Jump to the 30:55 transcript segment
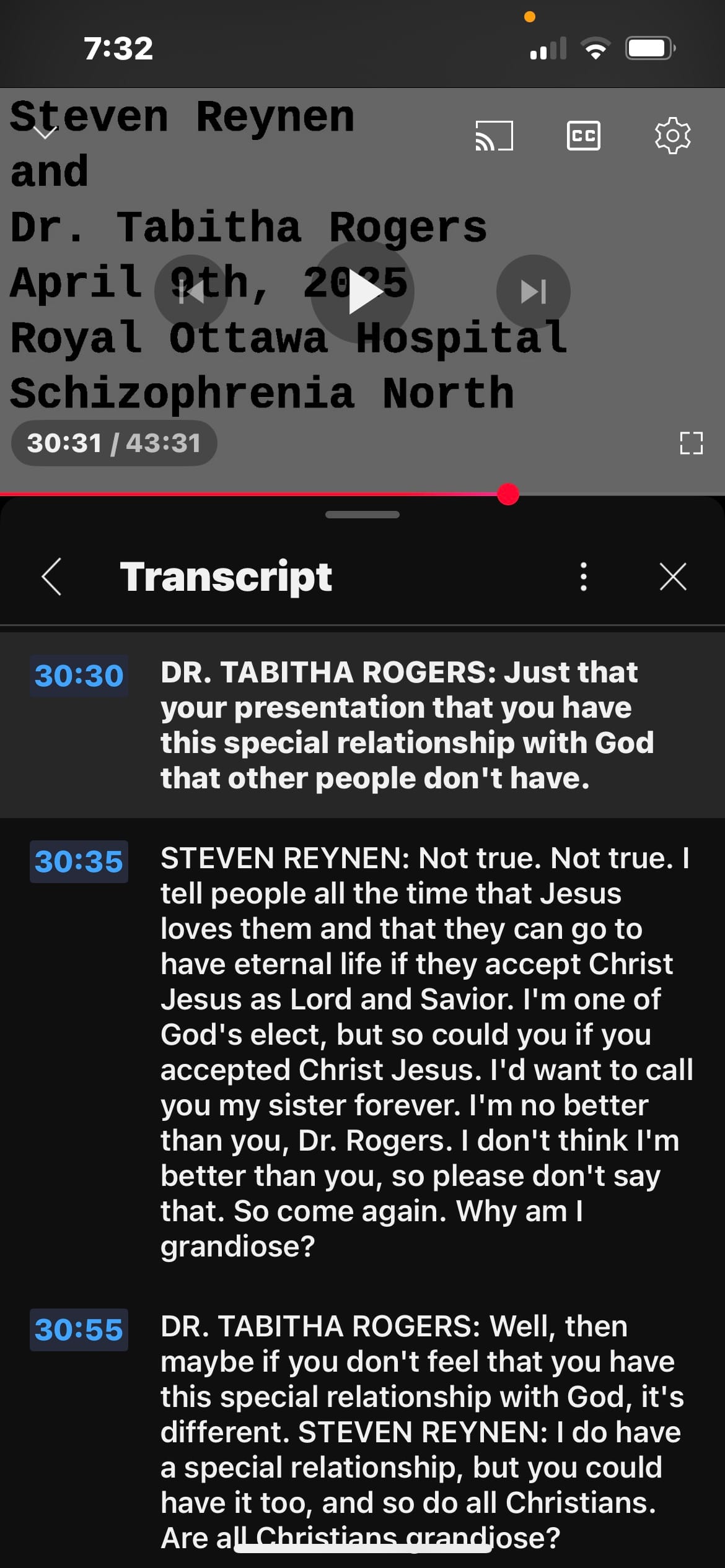 click(x=79, y=1330)
